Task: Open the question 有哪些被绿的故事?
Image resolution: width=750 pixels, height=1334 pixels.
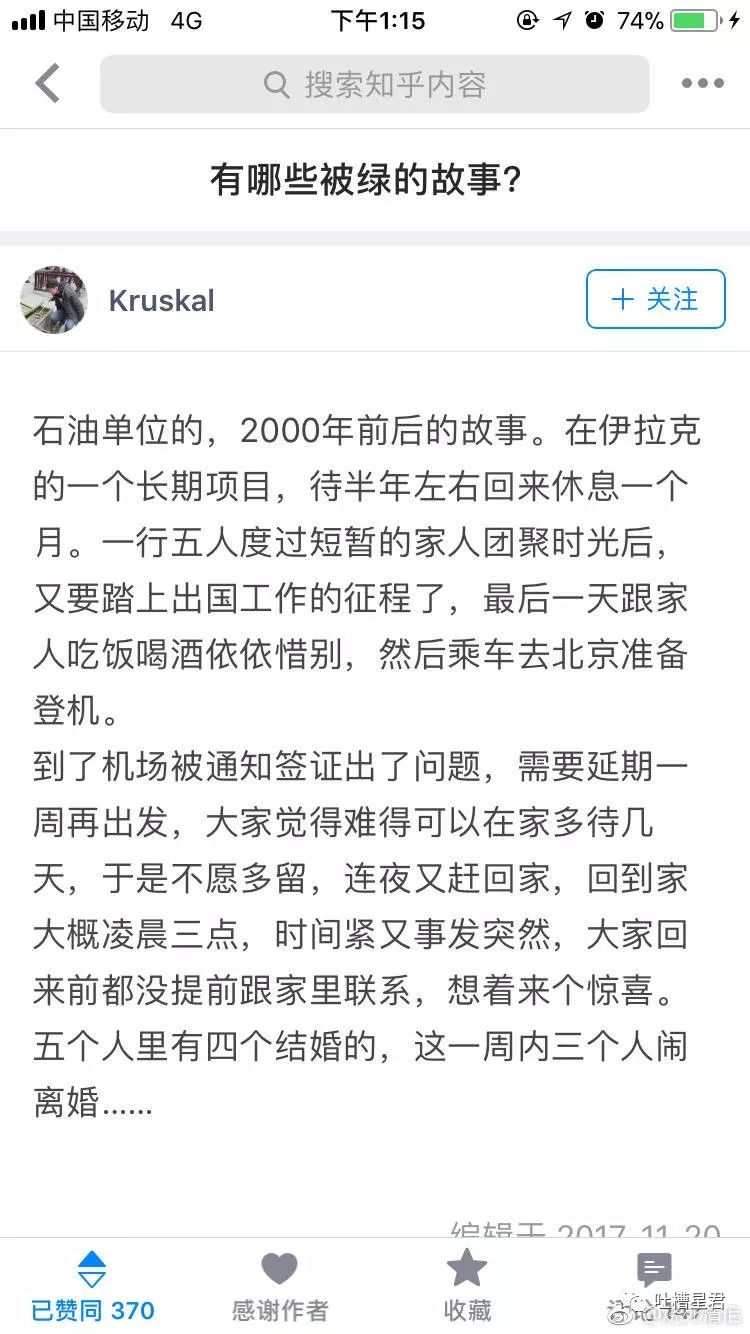Action: (366, 180)
